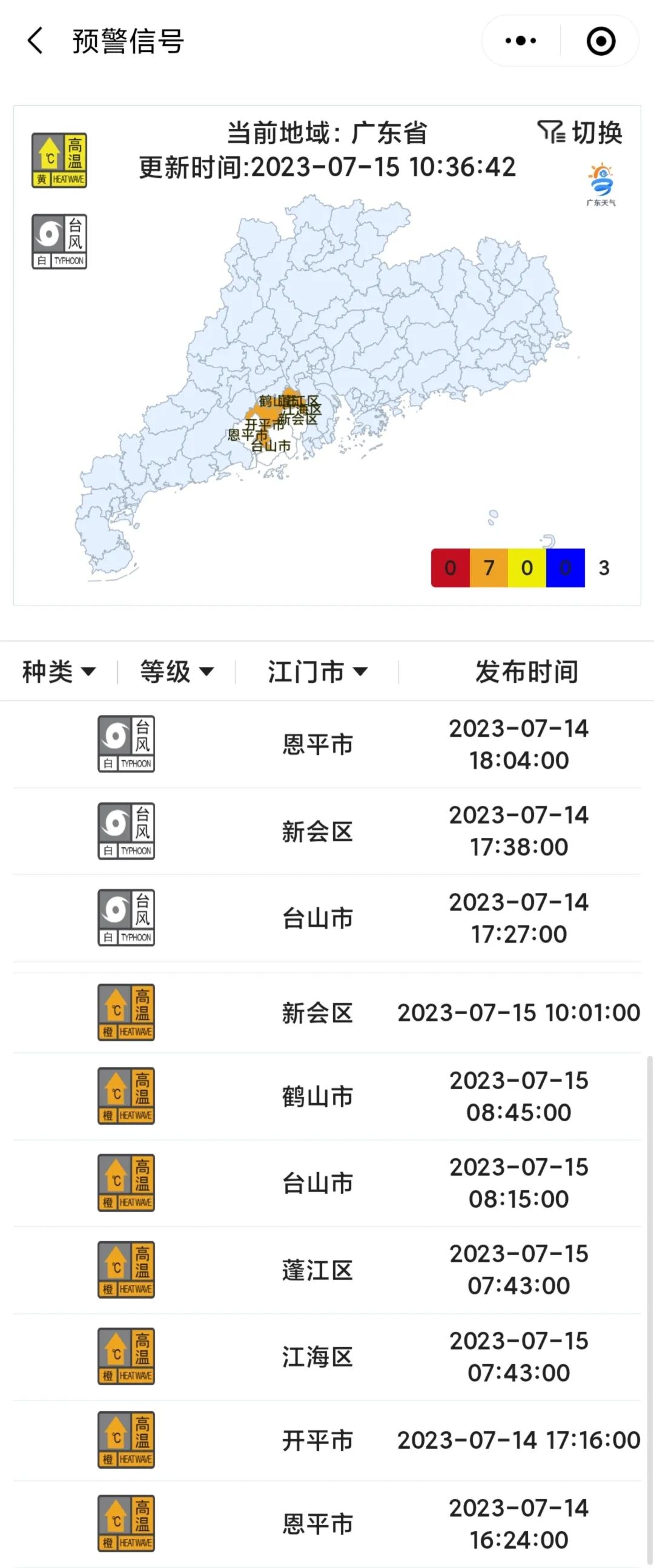Open 鹤山市 heatwave warning row

pos(327,1096)
